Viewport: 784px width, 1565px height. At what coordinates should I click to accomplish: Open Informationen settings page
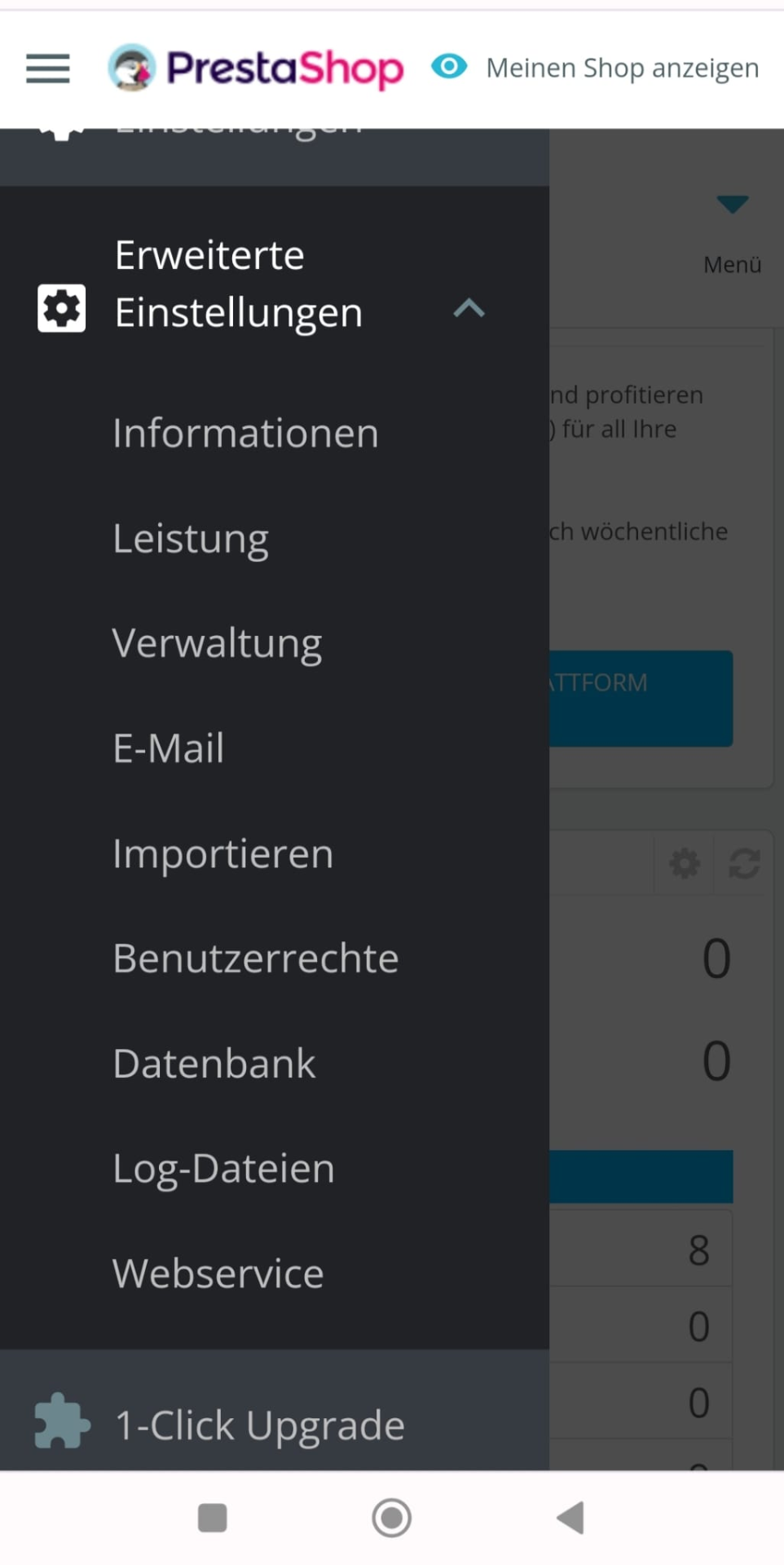click(x=245, y=433)
